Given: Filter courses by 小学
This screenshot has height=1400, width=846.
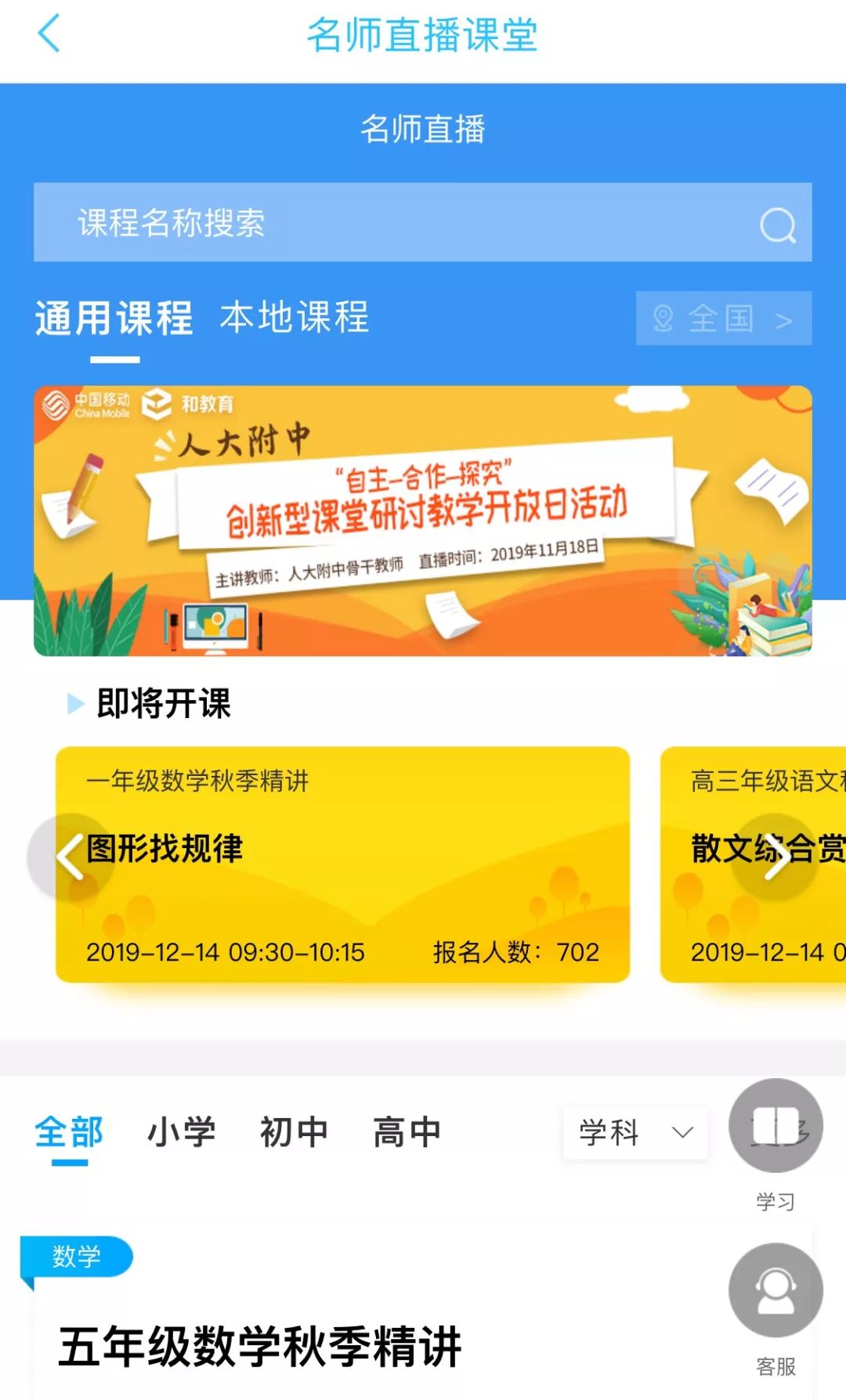Looking at the screenshot, I should tap(182, 1132).
